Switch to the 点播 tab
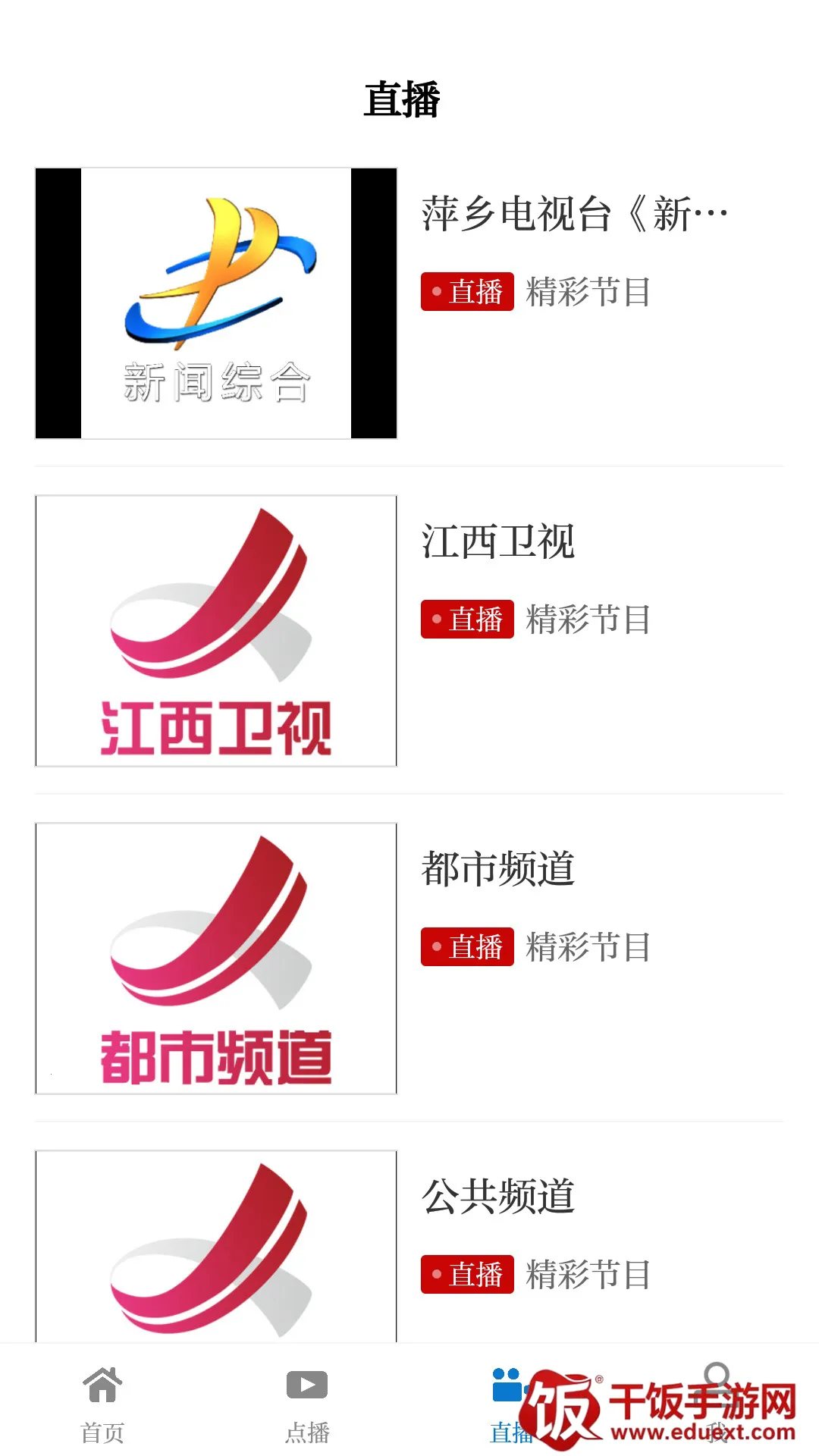This screenshot has height=1456, width=819. 307,1403
